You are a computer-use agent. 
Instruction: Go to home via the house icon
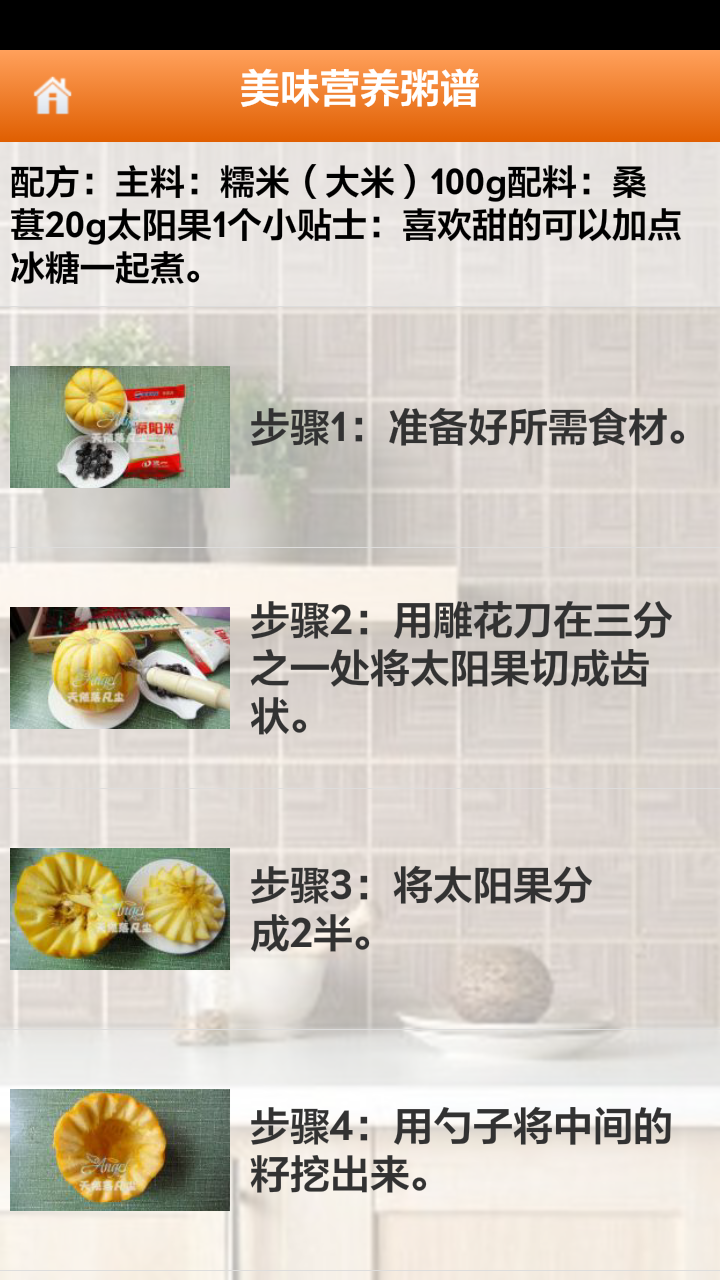[x=52, y=96]
